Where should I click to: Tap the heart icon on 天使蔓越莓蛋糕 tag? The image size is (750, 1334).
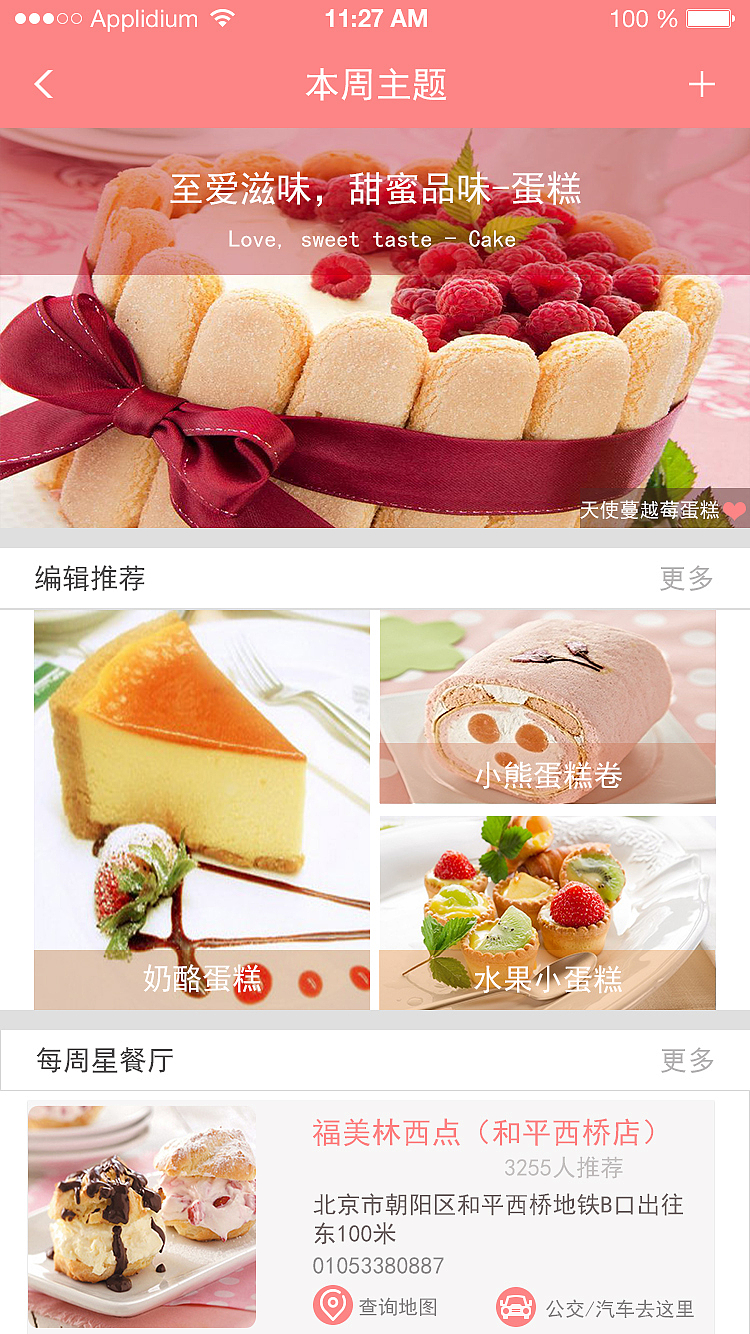(734, 508)
